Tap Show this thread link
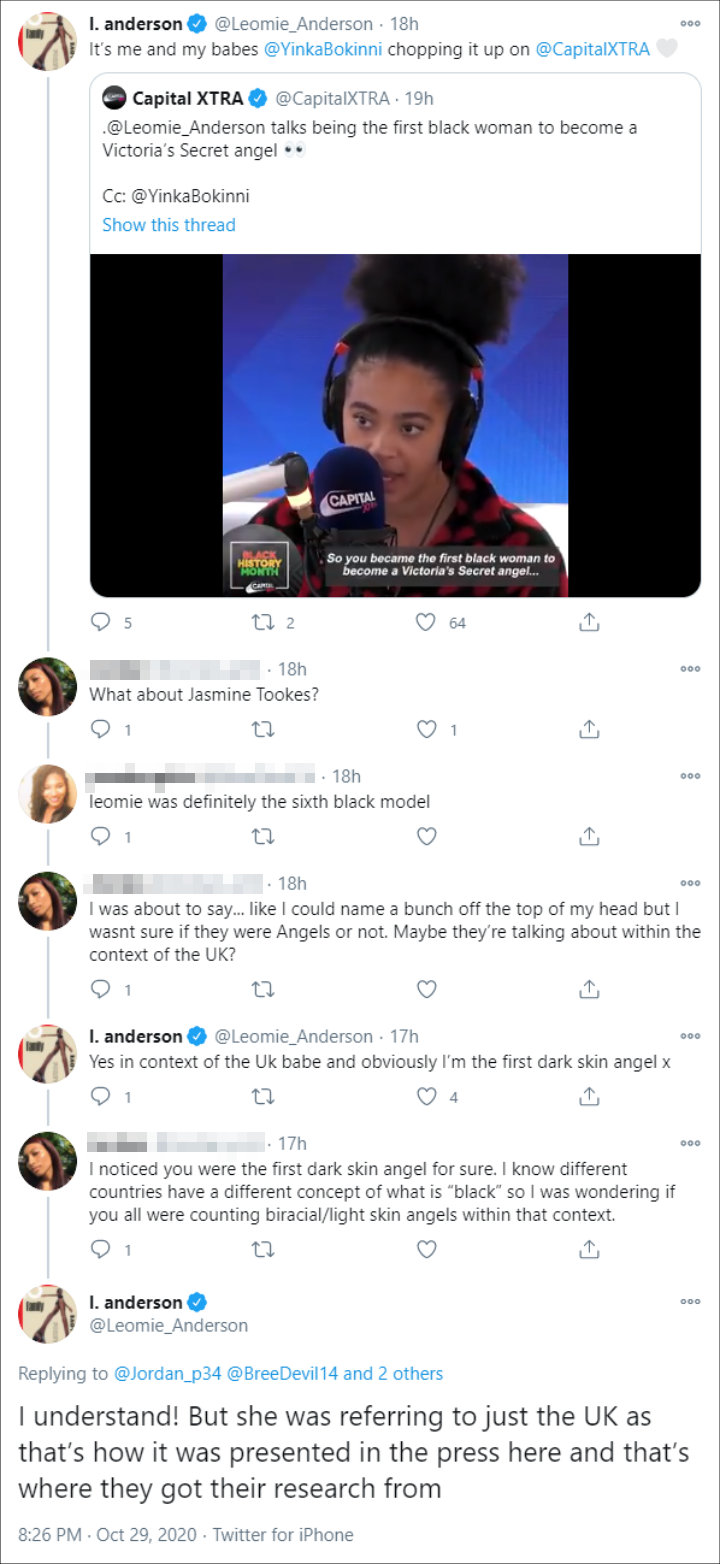Viewport: 720px width, 1564px height. click(168, 225)
